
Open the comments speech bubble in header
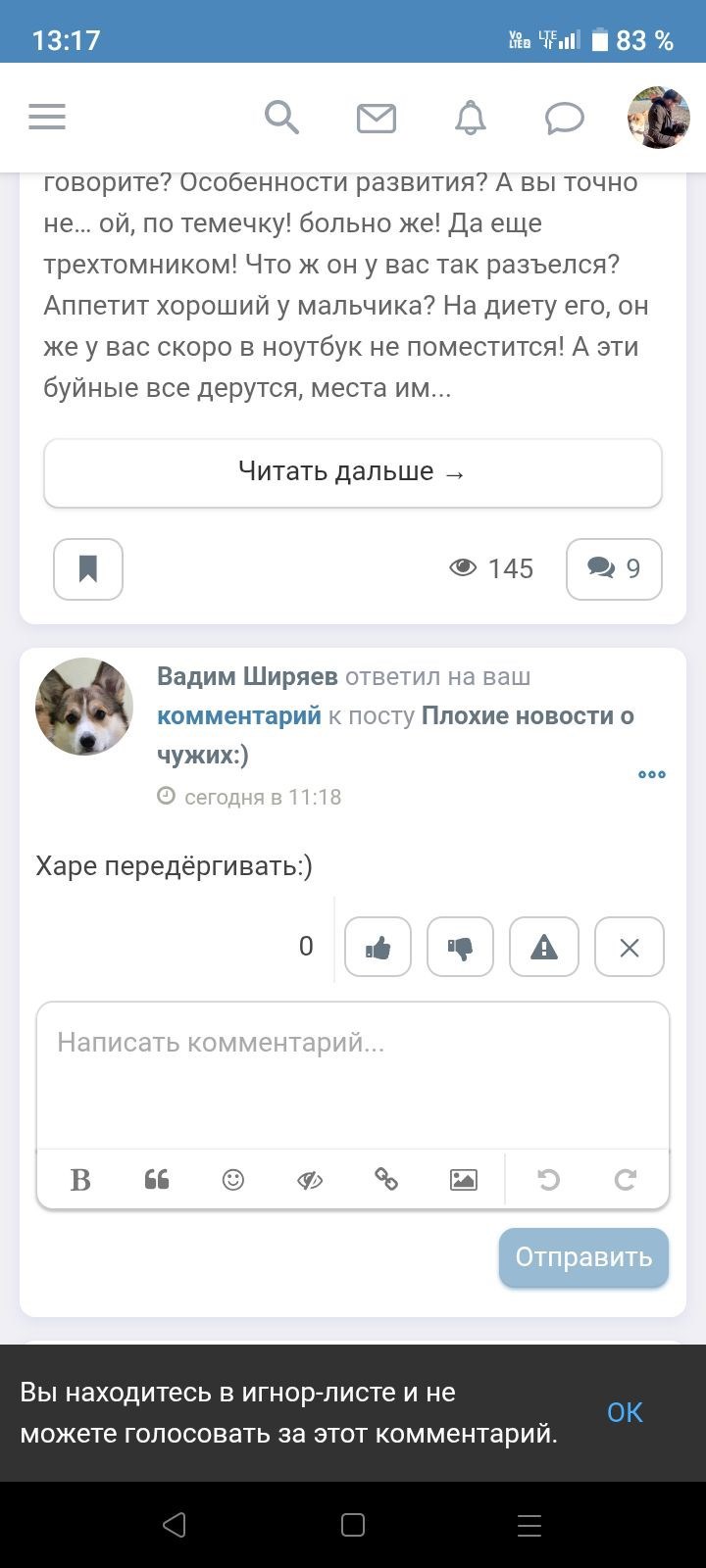[565, 119]
